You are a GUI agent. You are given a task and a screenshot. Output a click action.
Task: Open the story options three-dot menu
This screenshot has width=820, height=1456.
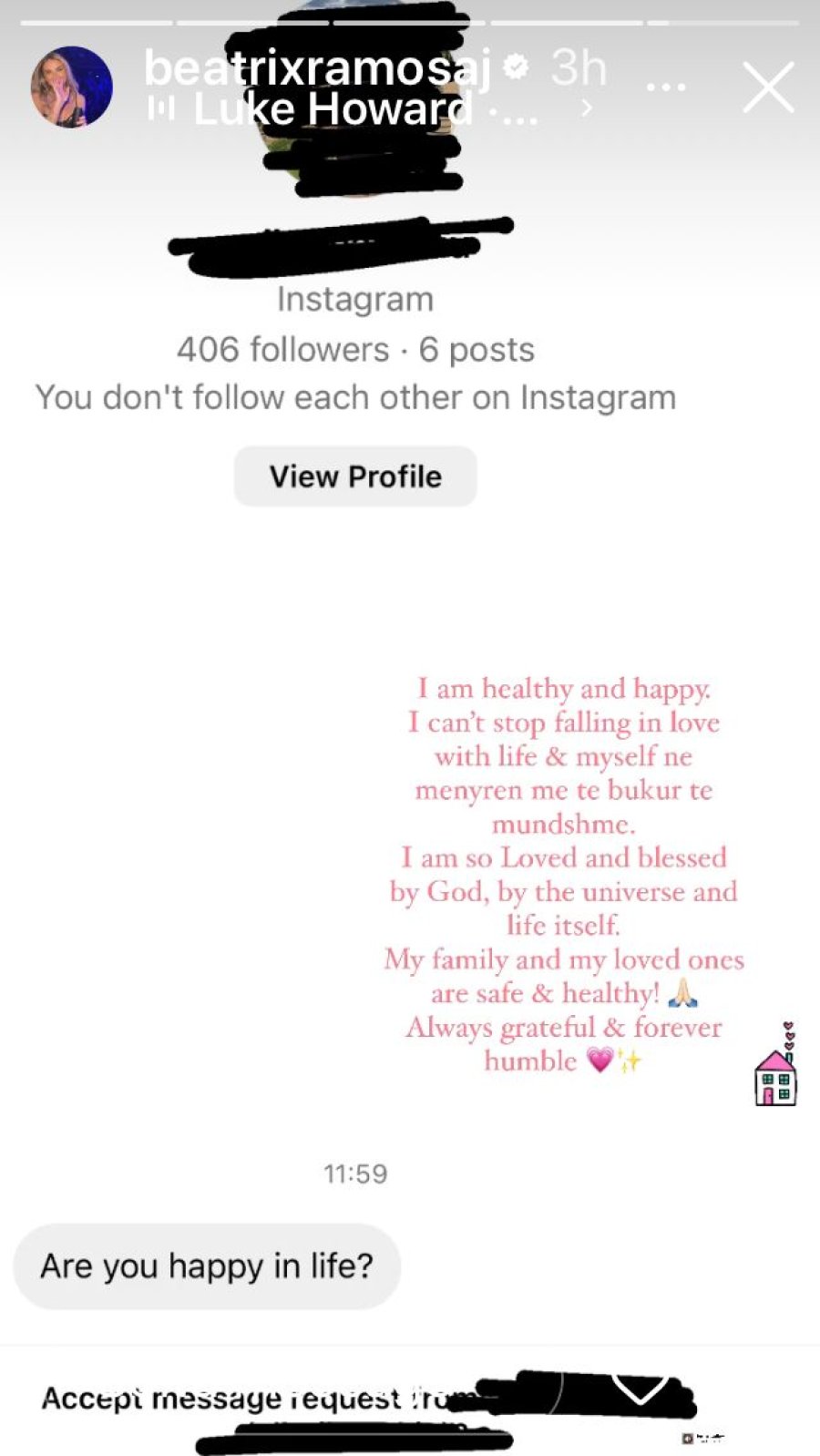(x=665, y=87)
